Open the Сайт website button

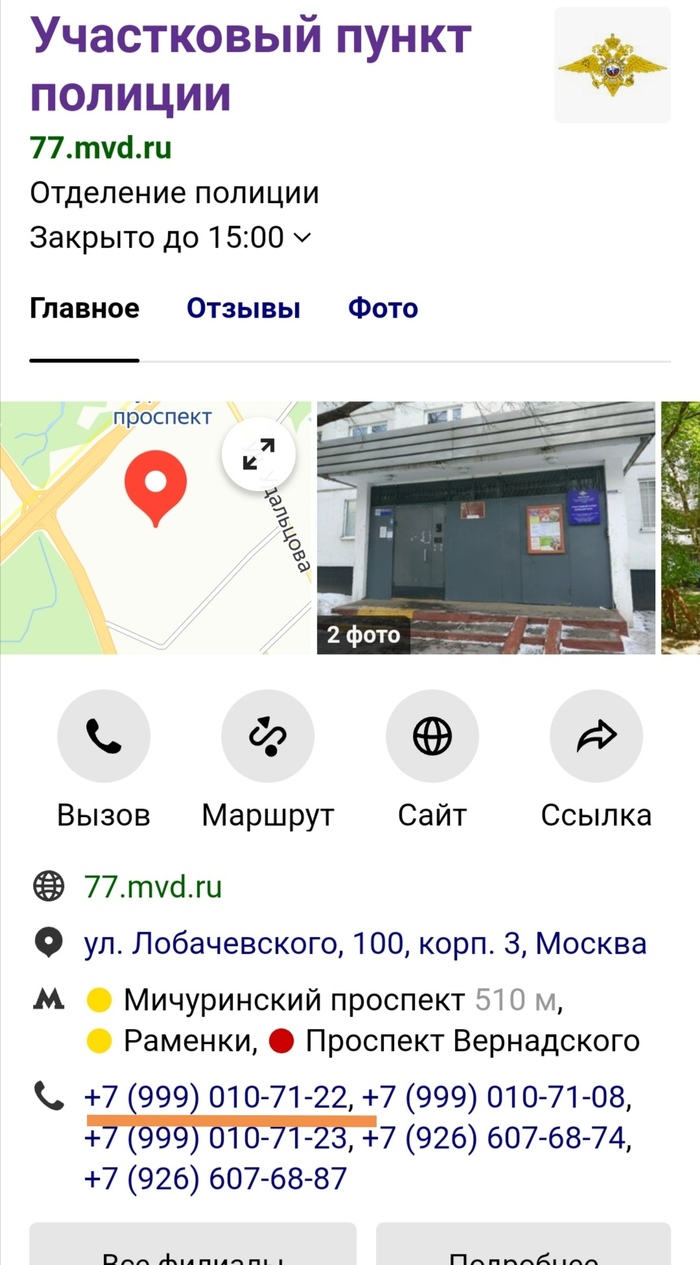click(431, 737)
